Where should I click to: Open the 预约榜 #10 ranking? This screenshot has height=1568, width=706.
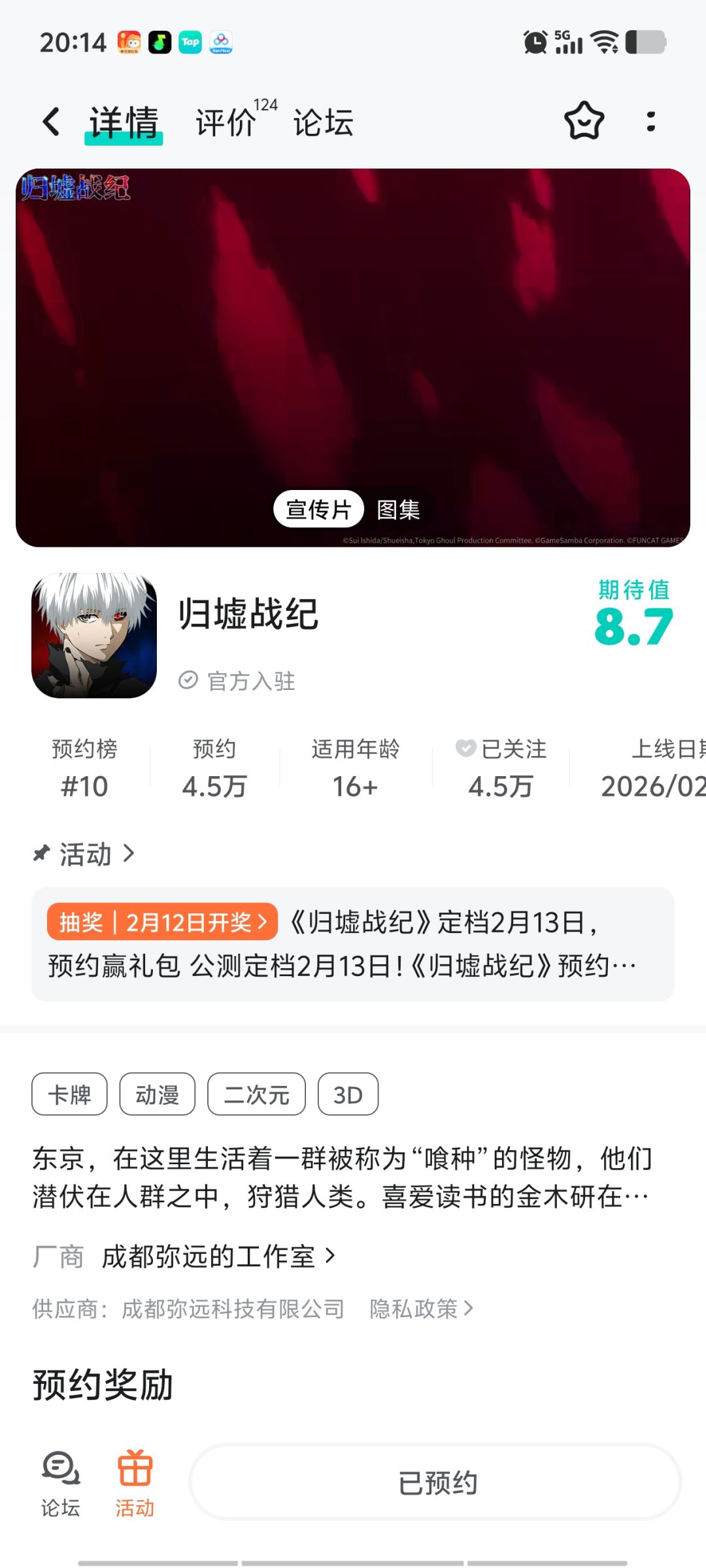point(84,768)
